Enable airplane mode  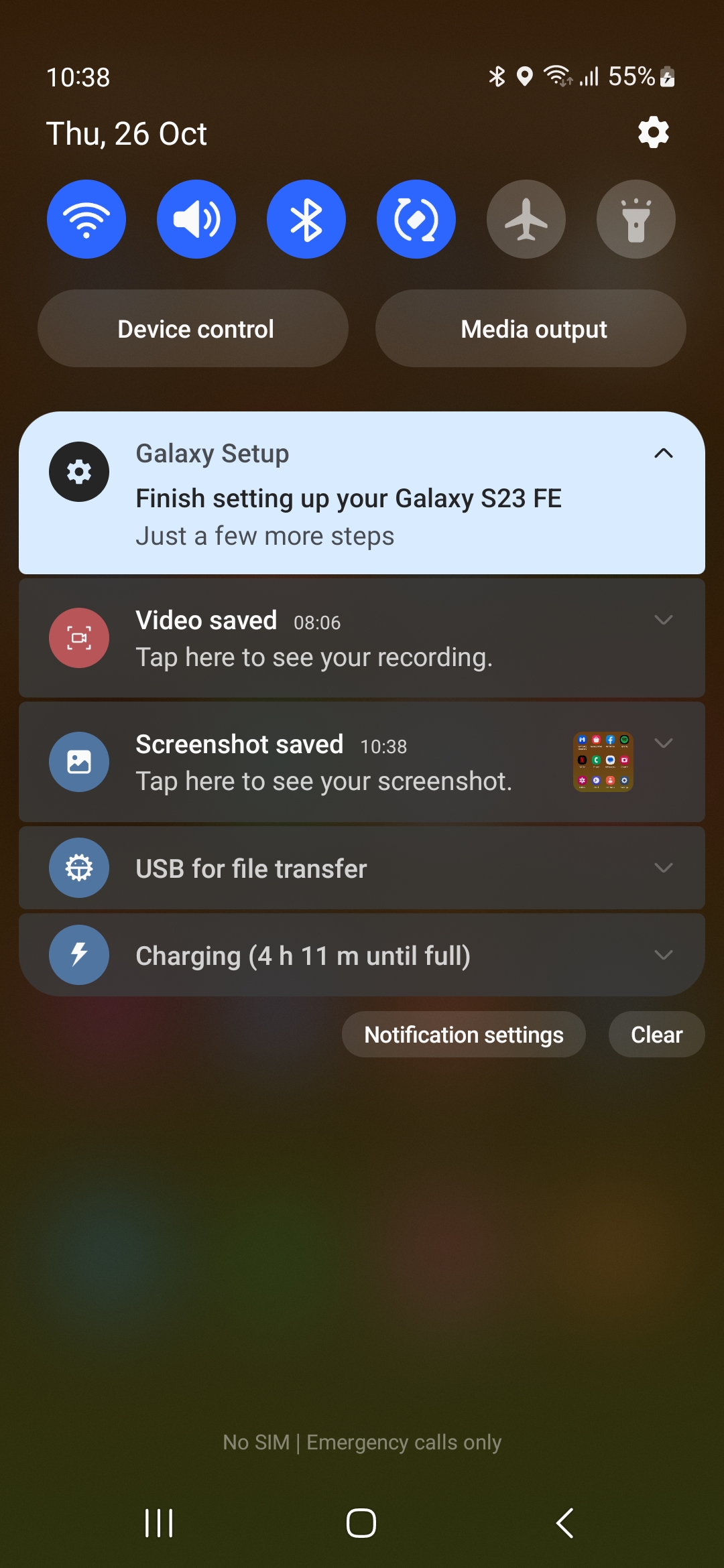526,219
